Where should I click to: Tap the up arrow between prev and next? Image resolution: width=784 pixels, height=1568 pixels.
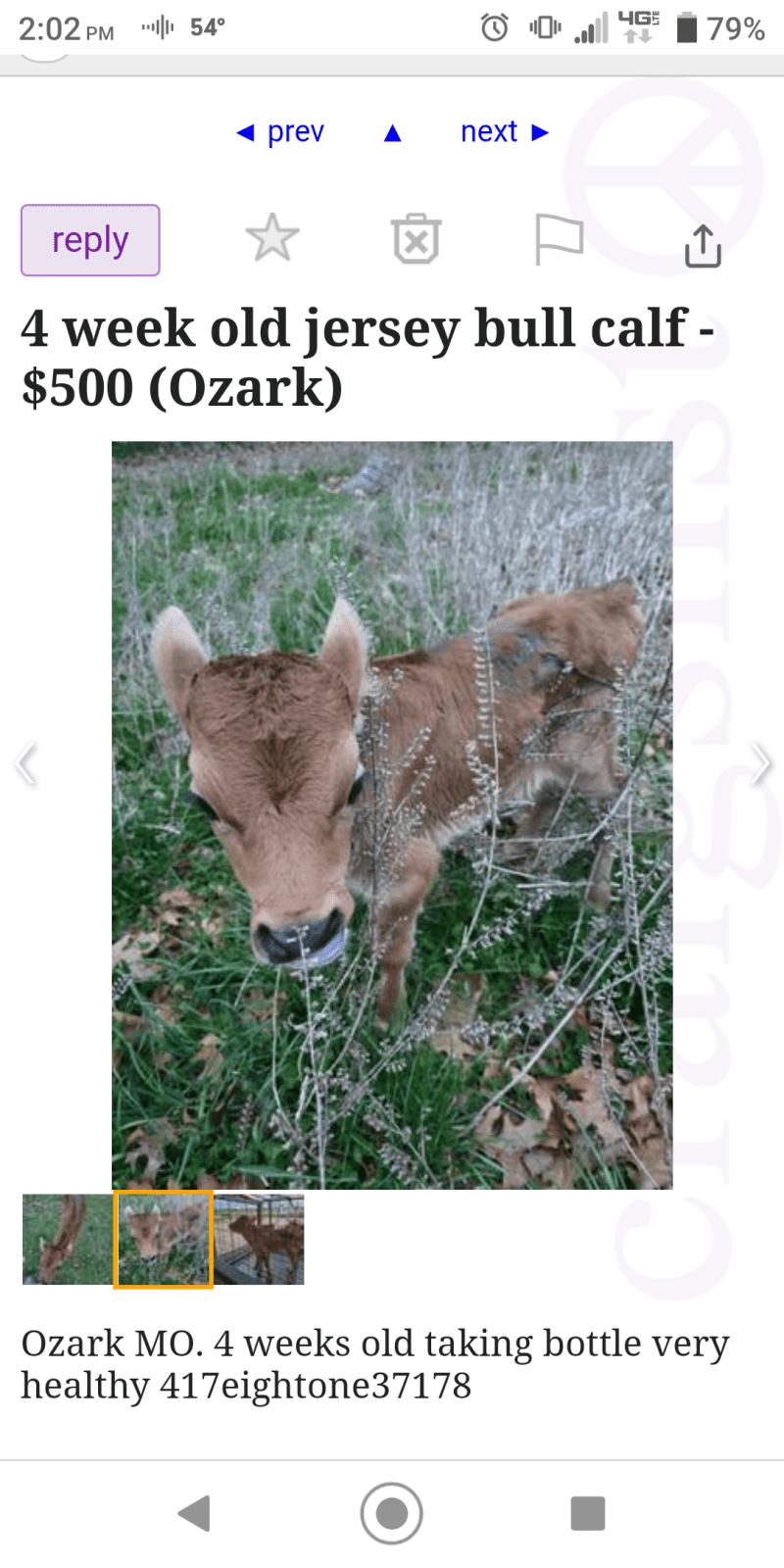[x=392, y=132]
